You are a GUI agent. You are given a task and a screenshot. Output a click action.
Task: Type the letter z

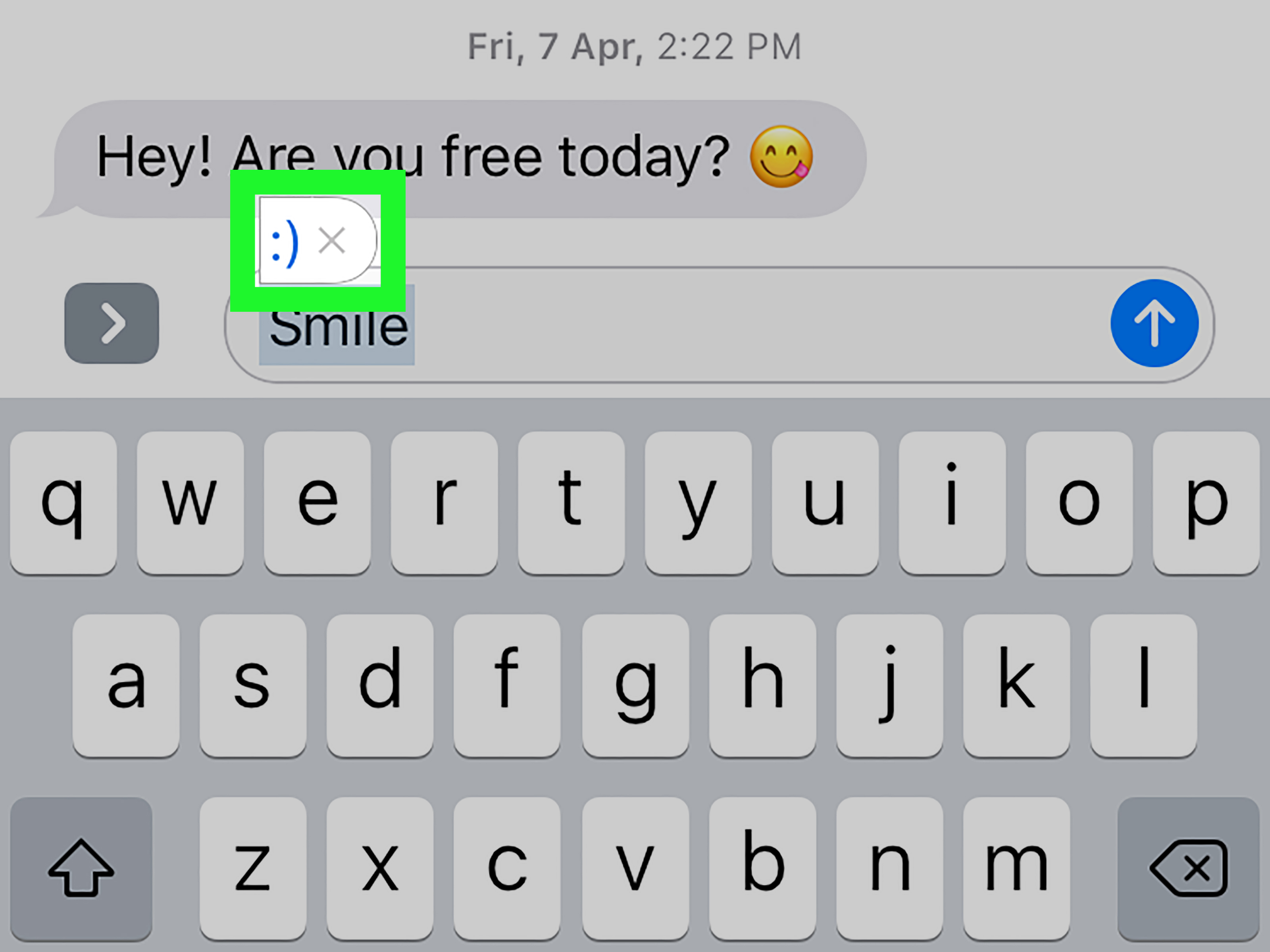tap(253, 868)
